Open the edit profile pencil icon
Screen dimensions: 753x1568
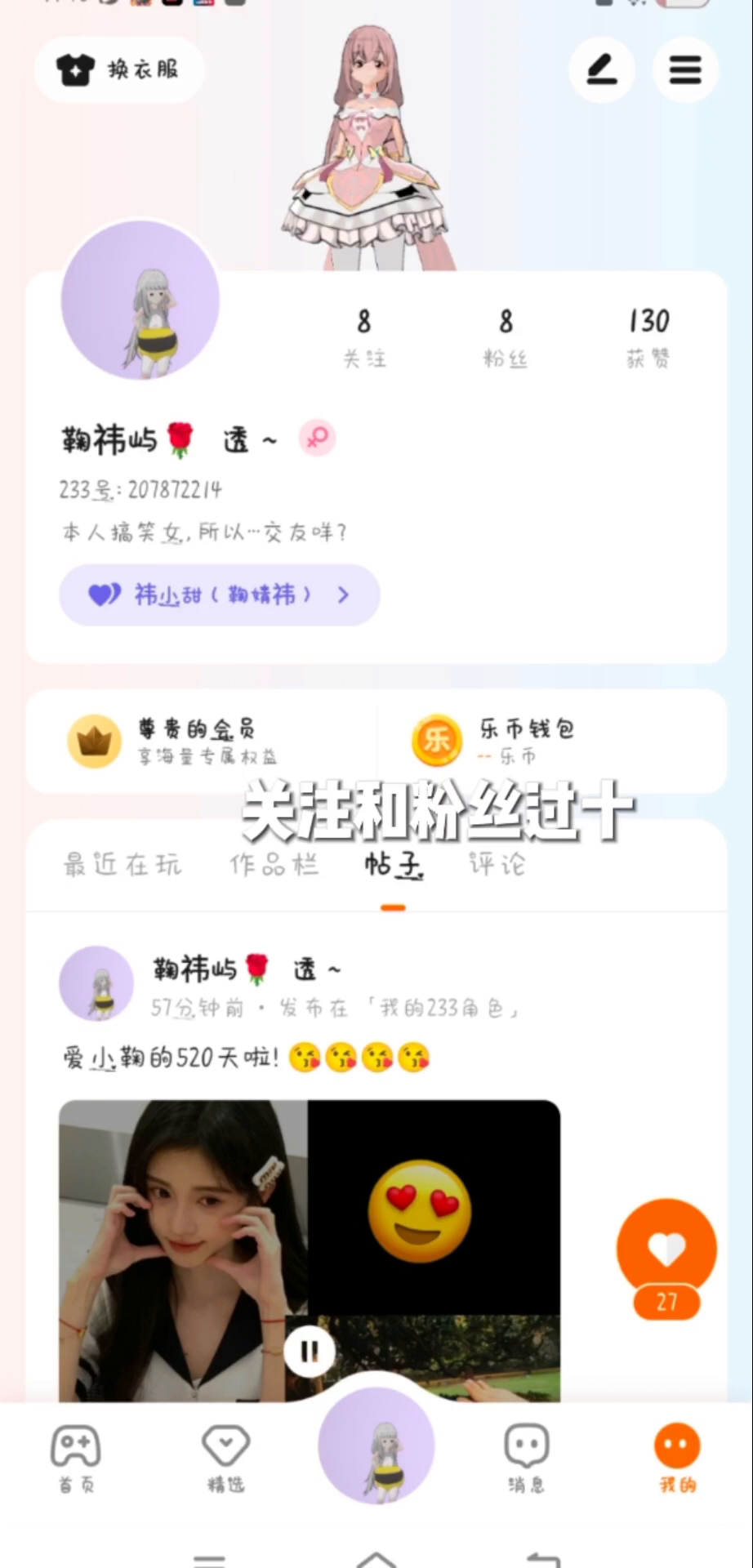(x=602, y=70)
